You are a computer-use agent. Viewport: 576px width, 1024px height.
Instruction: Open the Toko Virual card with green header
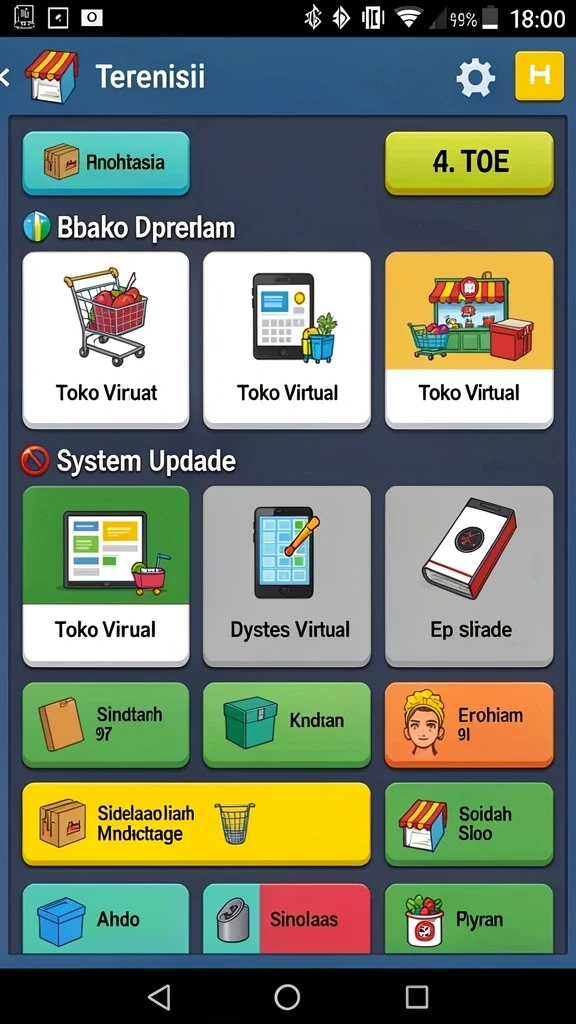[x=106, y=576]
